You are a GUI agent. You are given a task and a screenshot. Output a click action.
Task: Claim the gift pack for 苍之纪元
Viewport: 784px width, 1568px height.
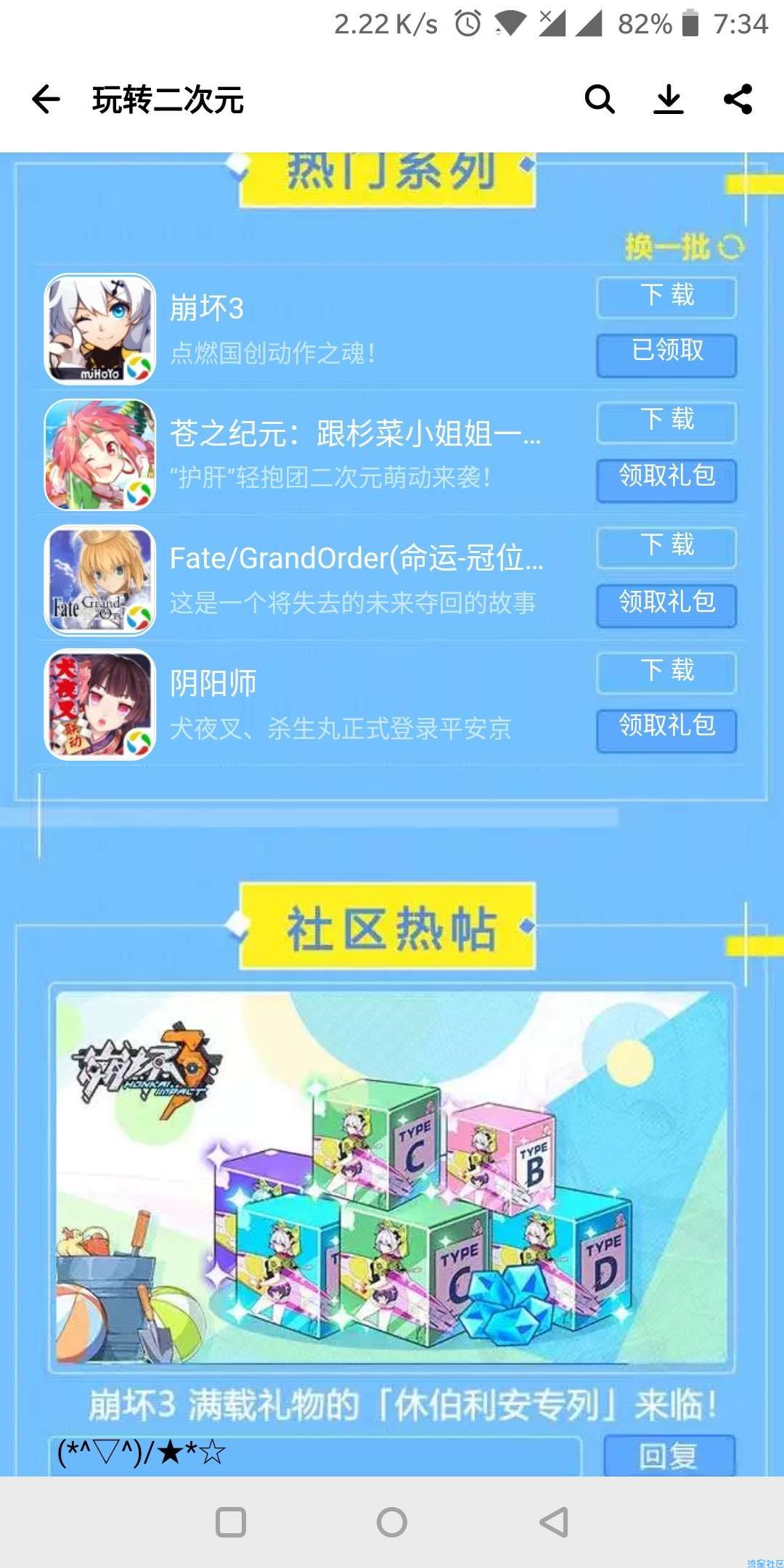click(x=666, y=478)
